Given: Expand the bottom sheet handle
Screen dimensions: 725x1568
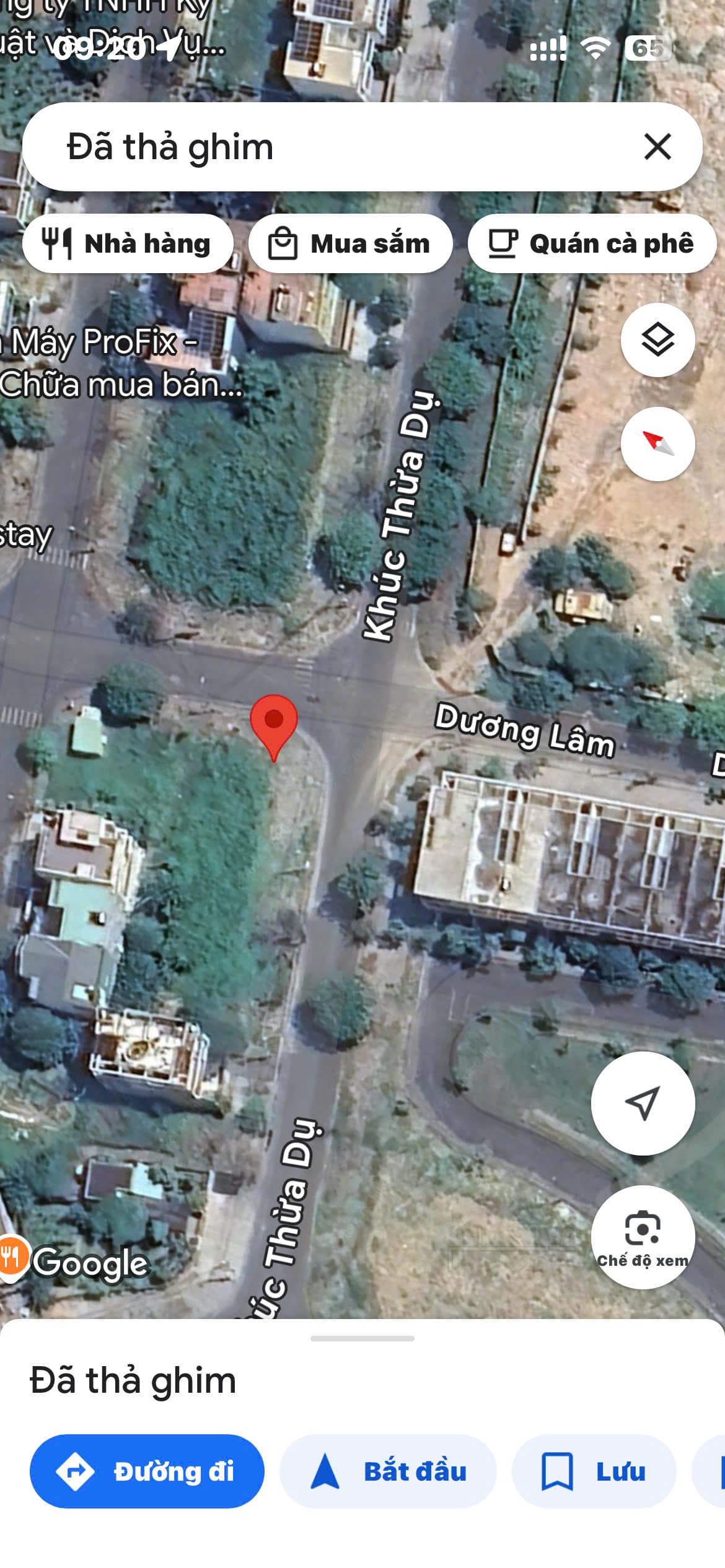Looking at the screenshot, I should 362,1338.
